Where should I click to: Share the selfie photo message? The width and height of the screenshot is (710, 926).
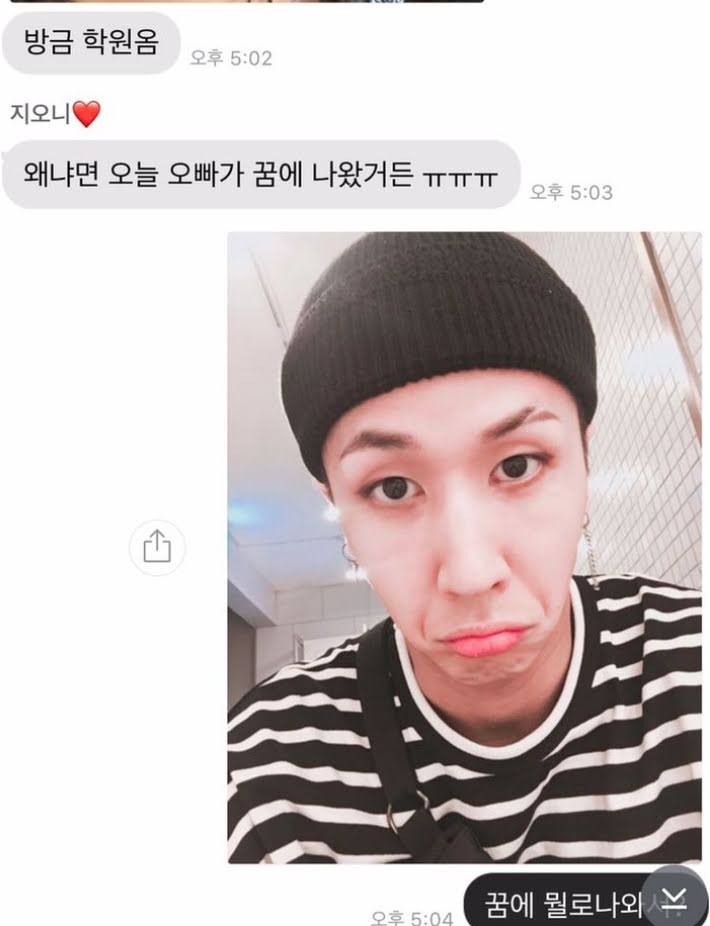pos(157,547)
